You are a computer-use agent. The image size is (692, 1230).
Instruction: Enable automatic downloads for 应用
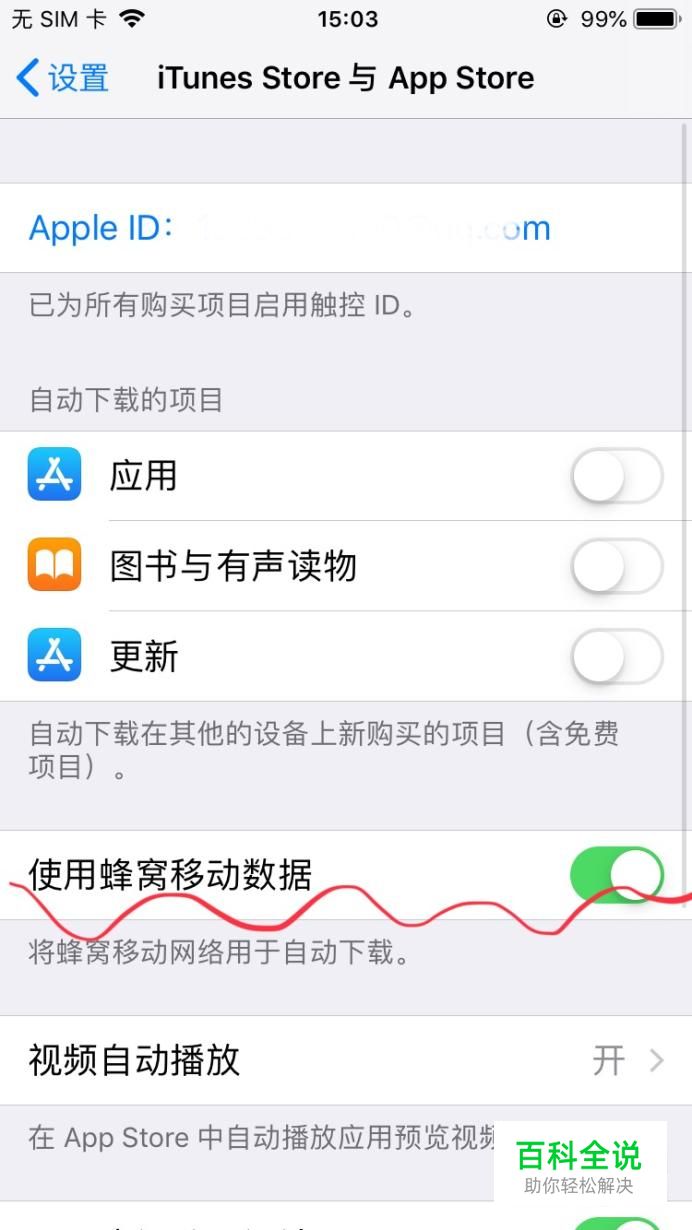pyautogui.click(x=616, y=476)
